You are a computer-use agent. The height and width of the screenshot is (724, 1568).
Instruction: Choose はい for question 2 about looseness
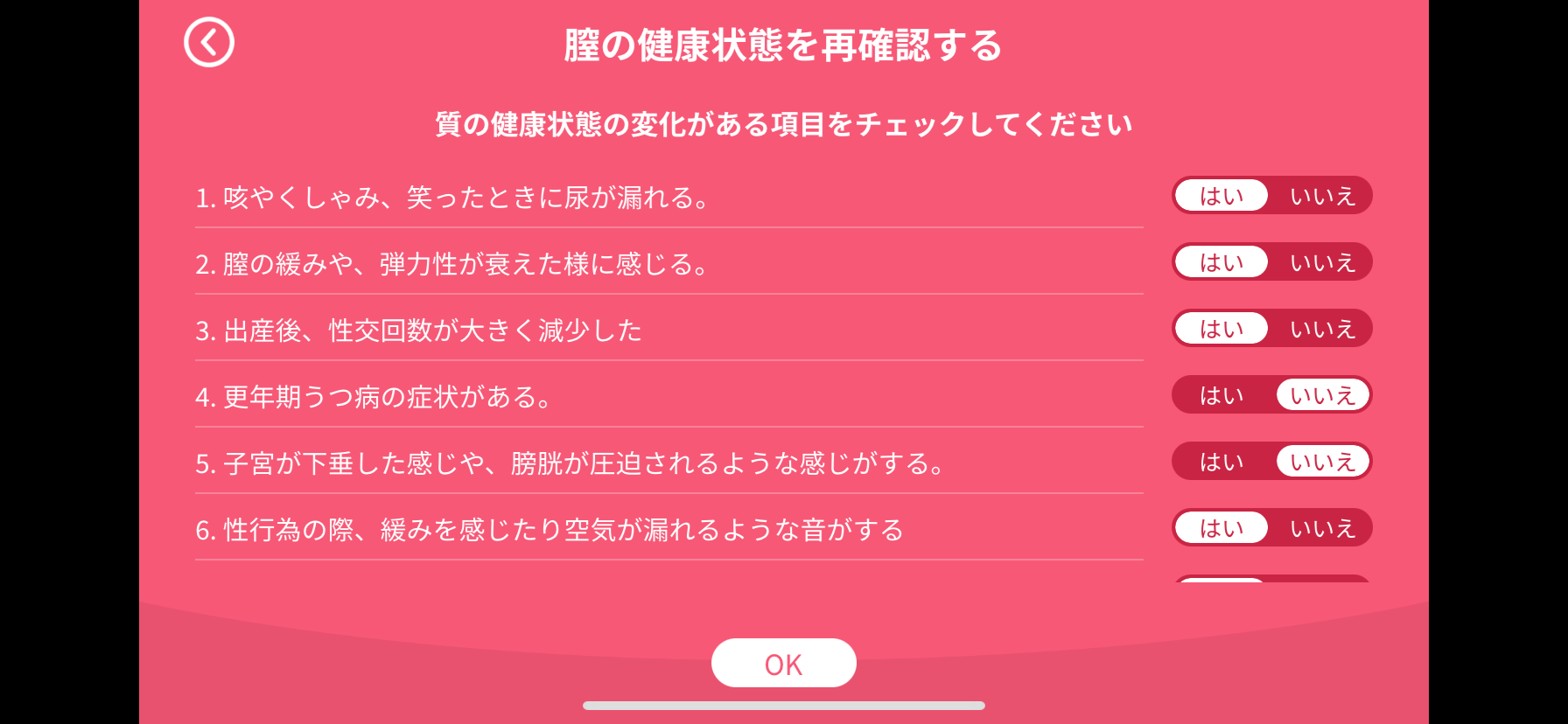pos(1221,262)
